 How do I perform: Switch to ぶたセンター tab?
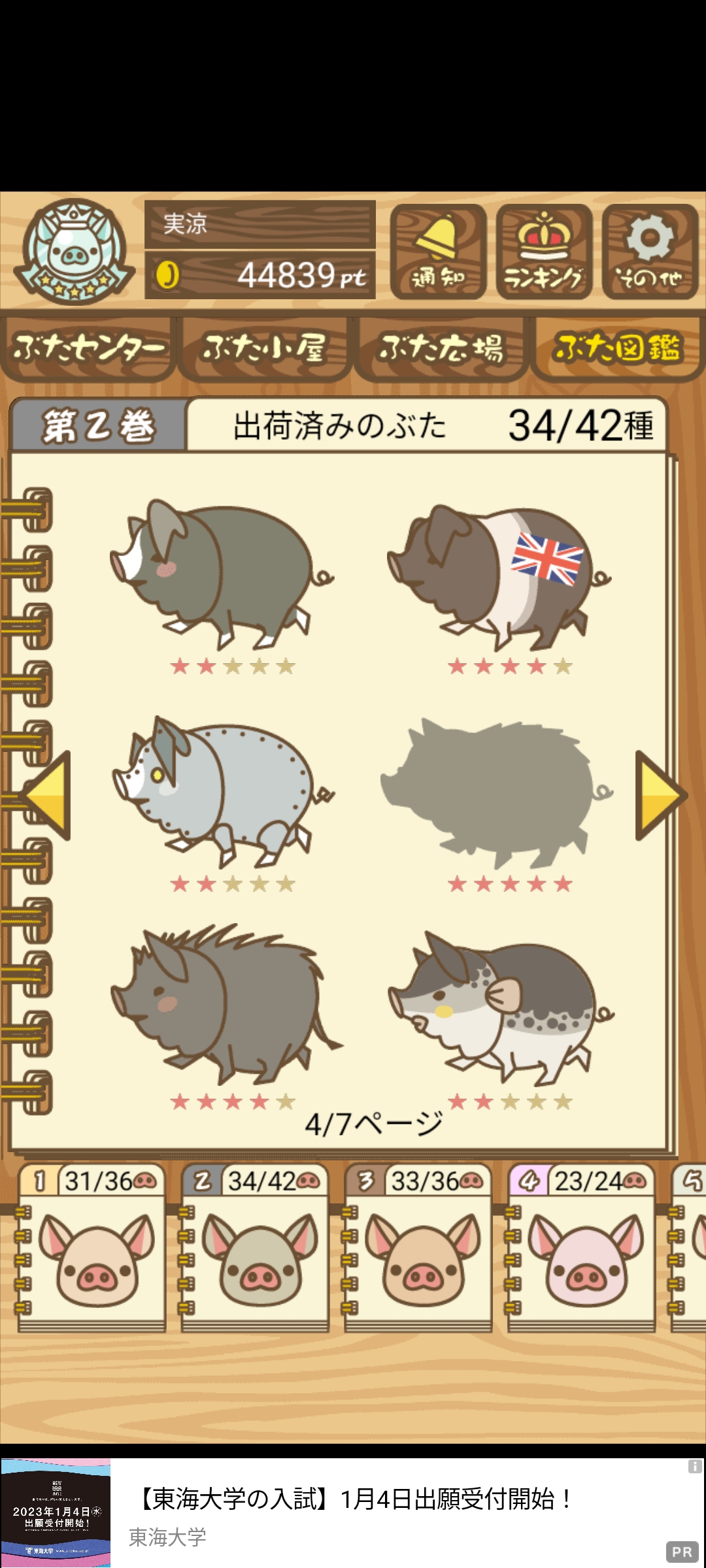(88, 348)
